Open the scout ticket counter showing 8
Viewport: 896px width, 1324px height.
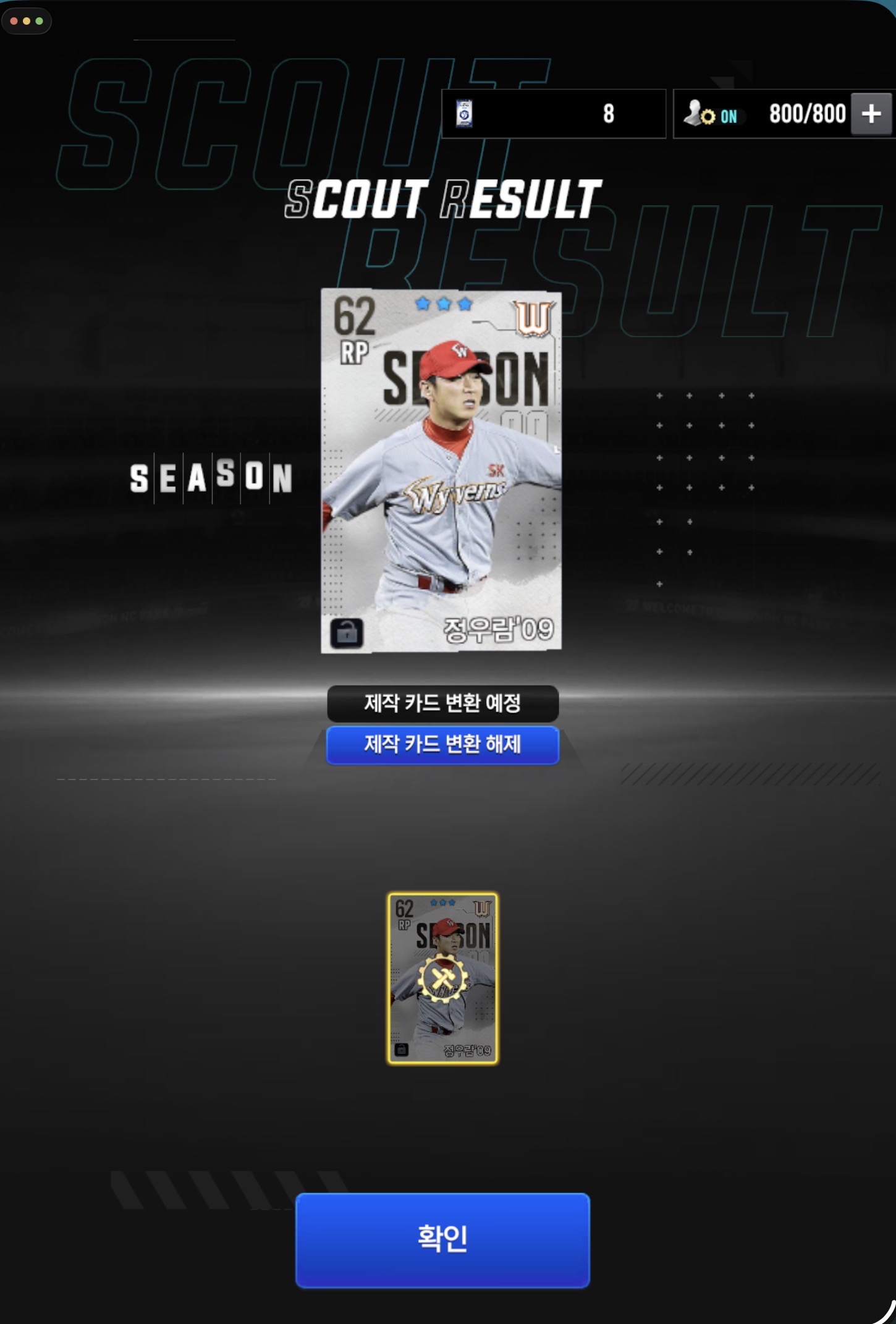553,114
